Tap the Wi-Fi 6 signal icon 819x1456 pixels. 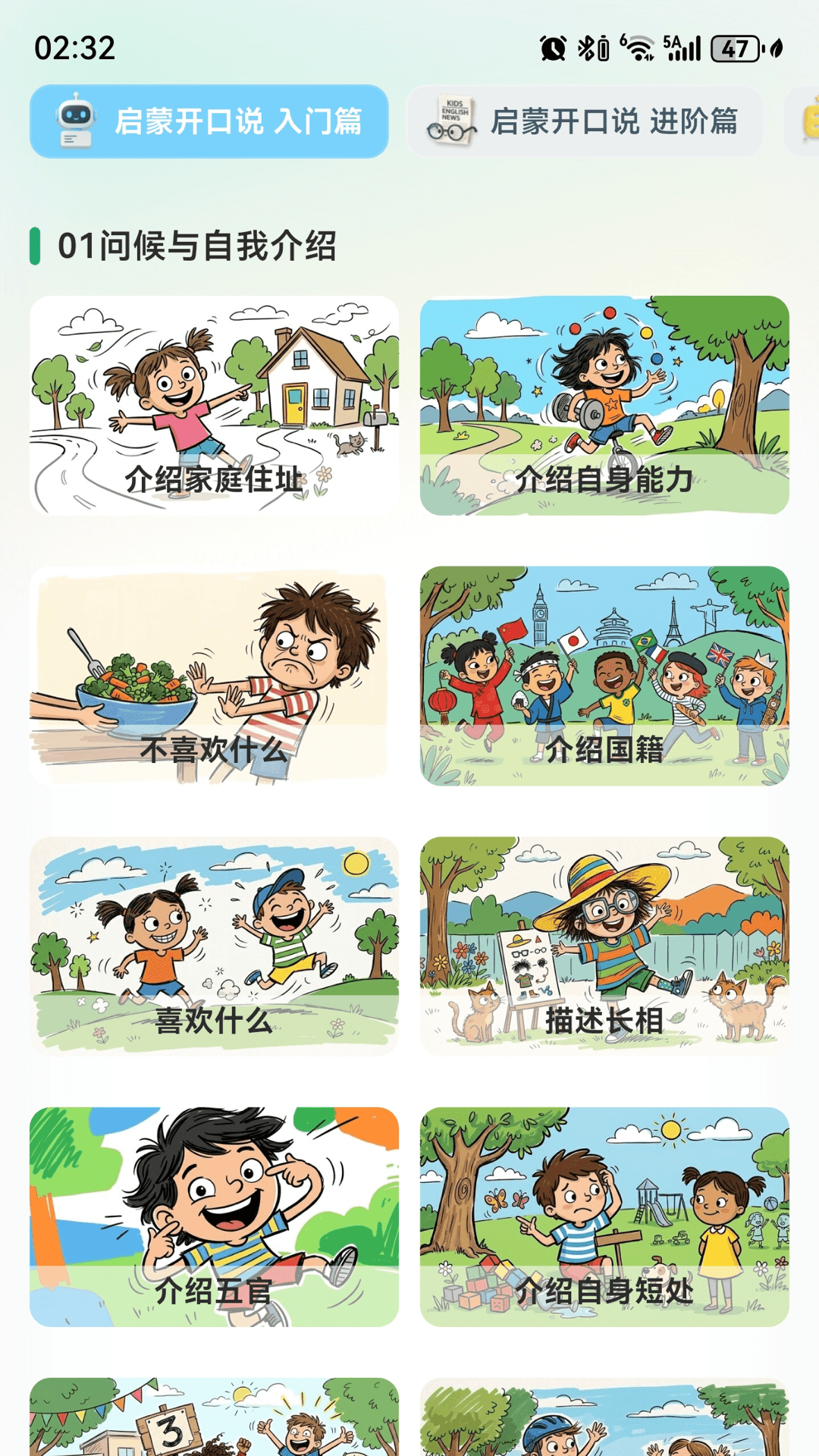tap(639, 47)
